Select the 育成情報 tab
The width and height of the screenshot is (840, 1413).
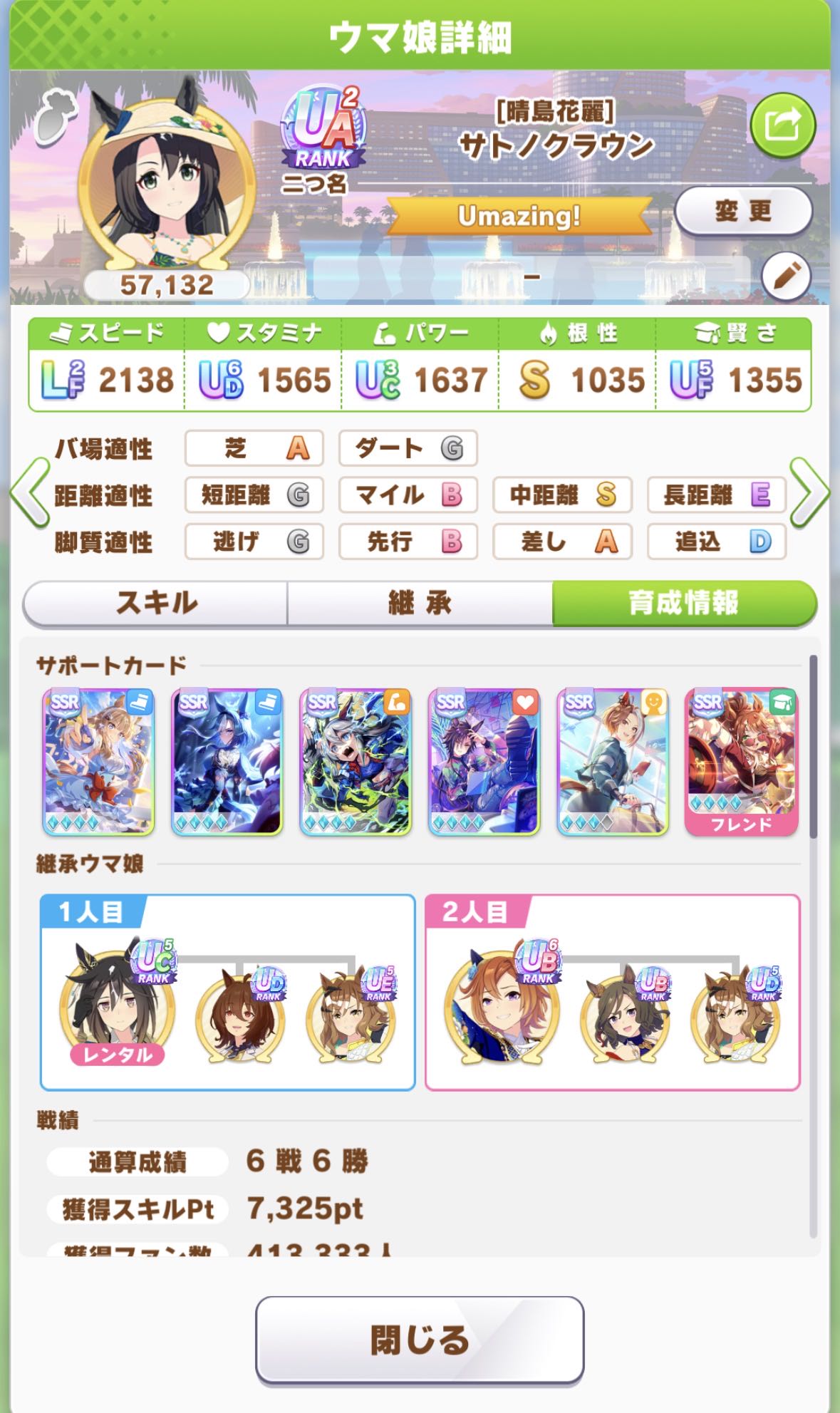(x=683, y=604)
